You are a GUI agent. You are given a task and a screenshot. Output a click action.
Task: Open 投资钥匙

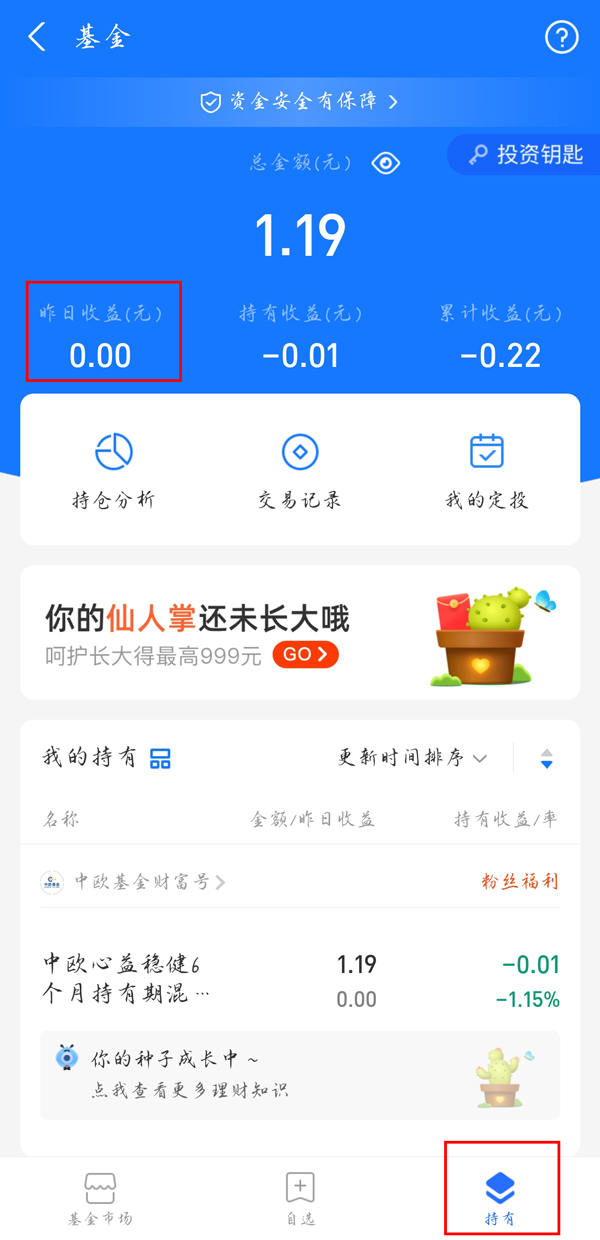point(526,154)
